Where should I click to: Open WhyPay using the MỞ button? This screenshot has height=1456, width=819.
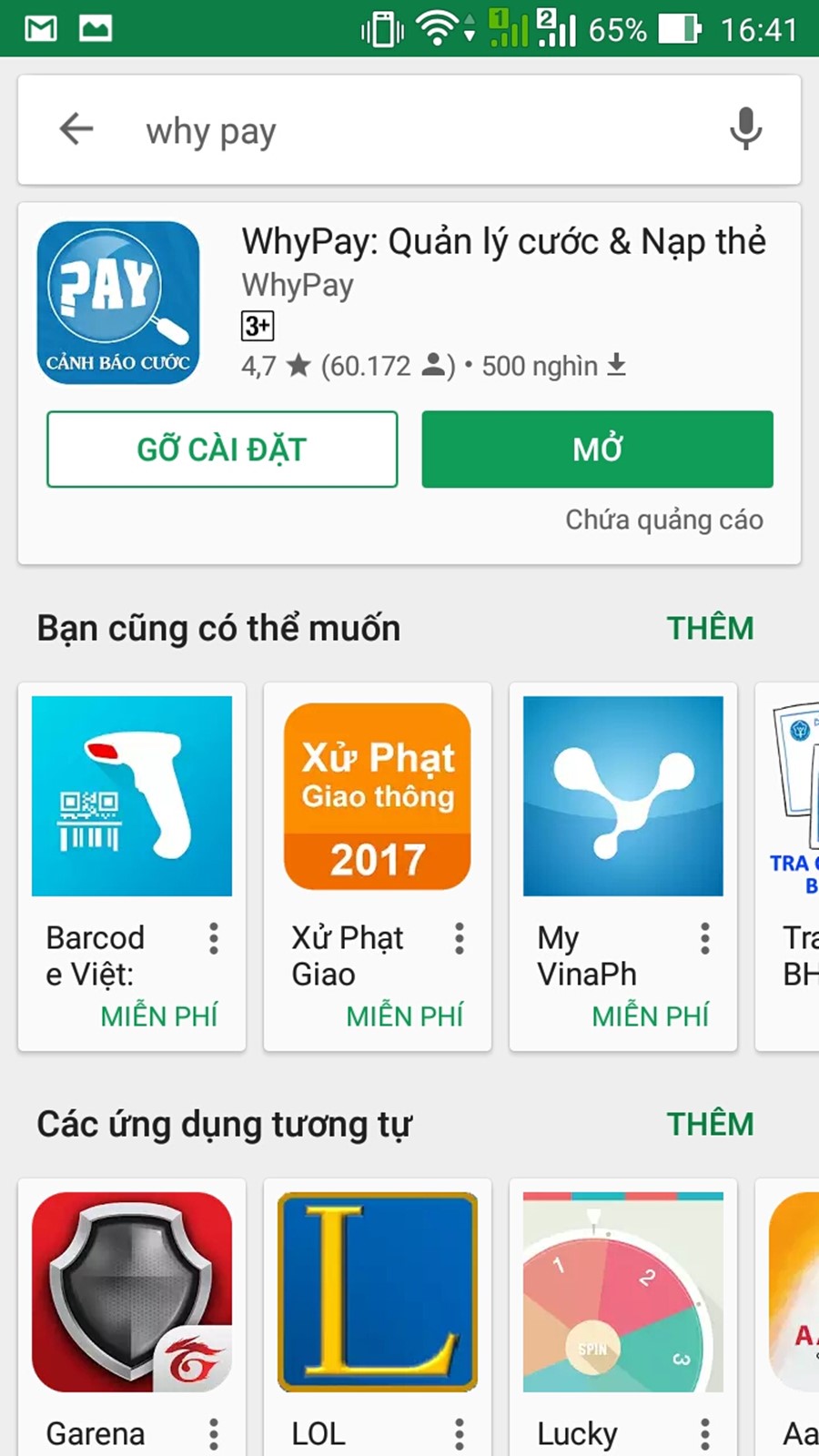point(597,450)
